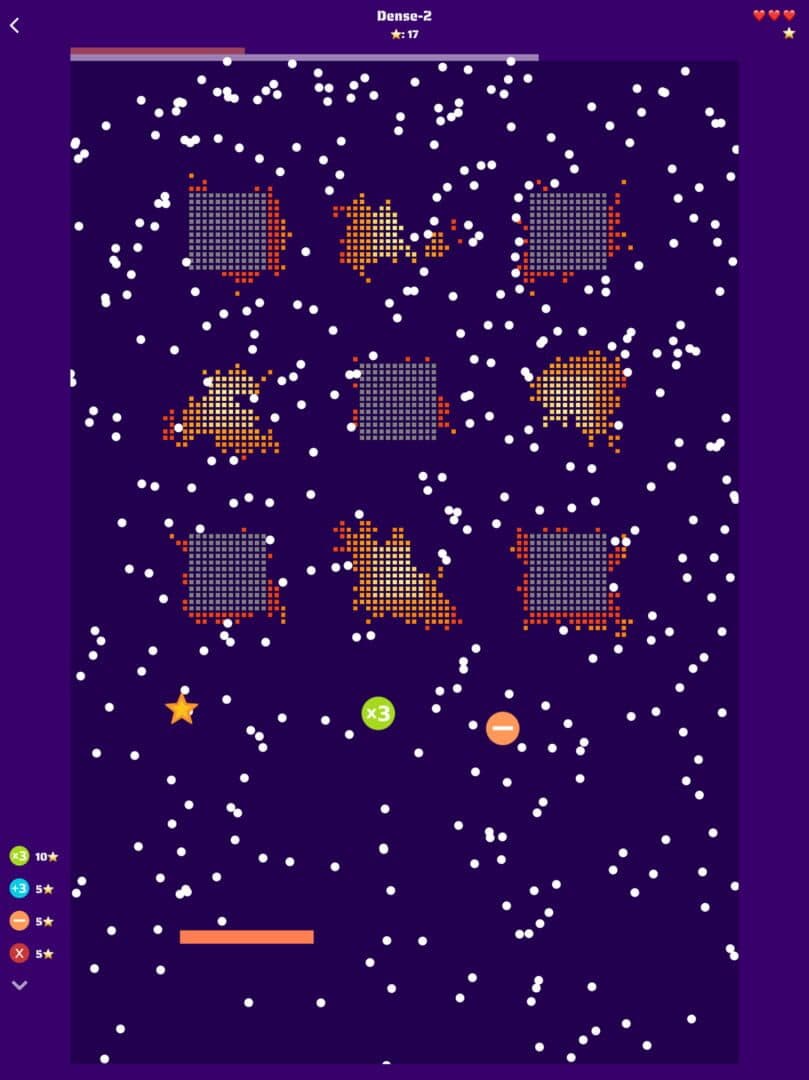
Task: Buy the orange minus power-up for 5 stars
Action: tap(20, 921)
